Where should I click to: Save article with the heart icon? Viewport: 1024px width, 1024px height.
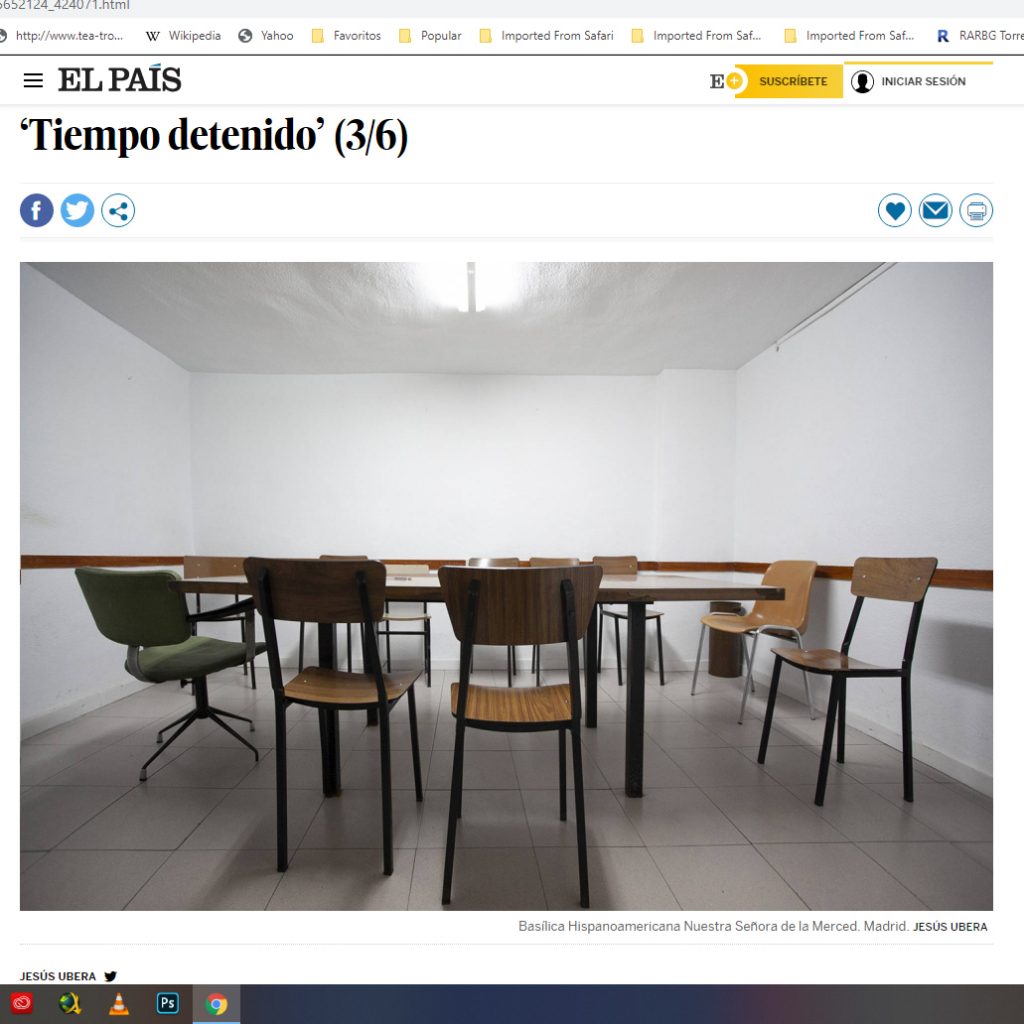coord(895,211)
